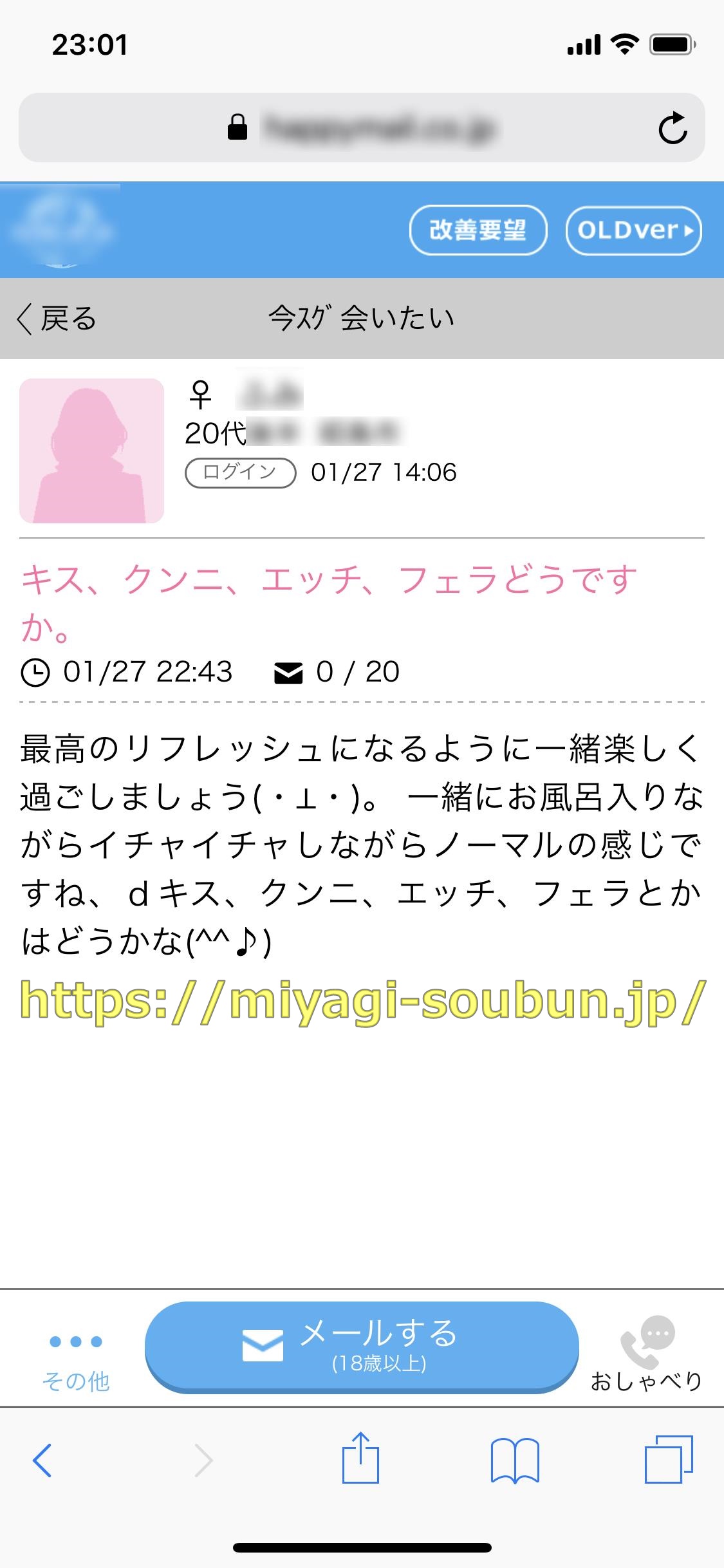Show open Safari tabs
This screenshot has height=1568, width=724.
[669, 1460]
